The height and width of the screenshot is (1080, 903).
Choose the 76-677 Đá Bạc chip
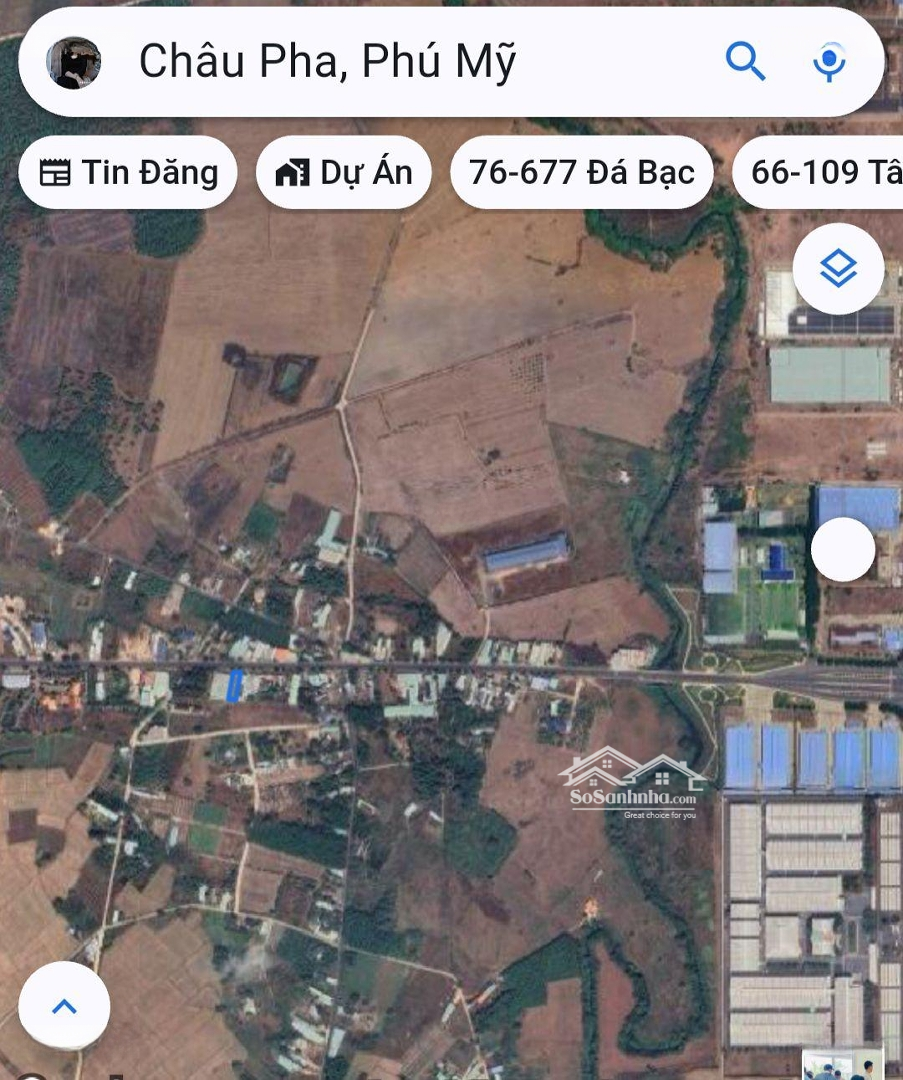coord(581,173)
